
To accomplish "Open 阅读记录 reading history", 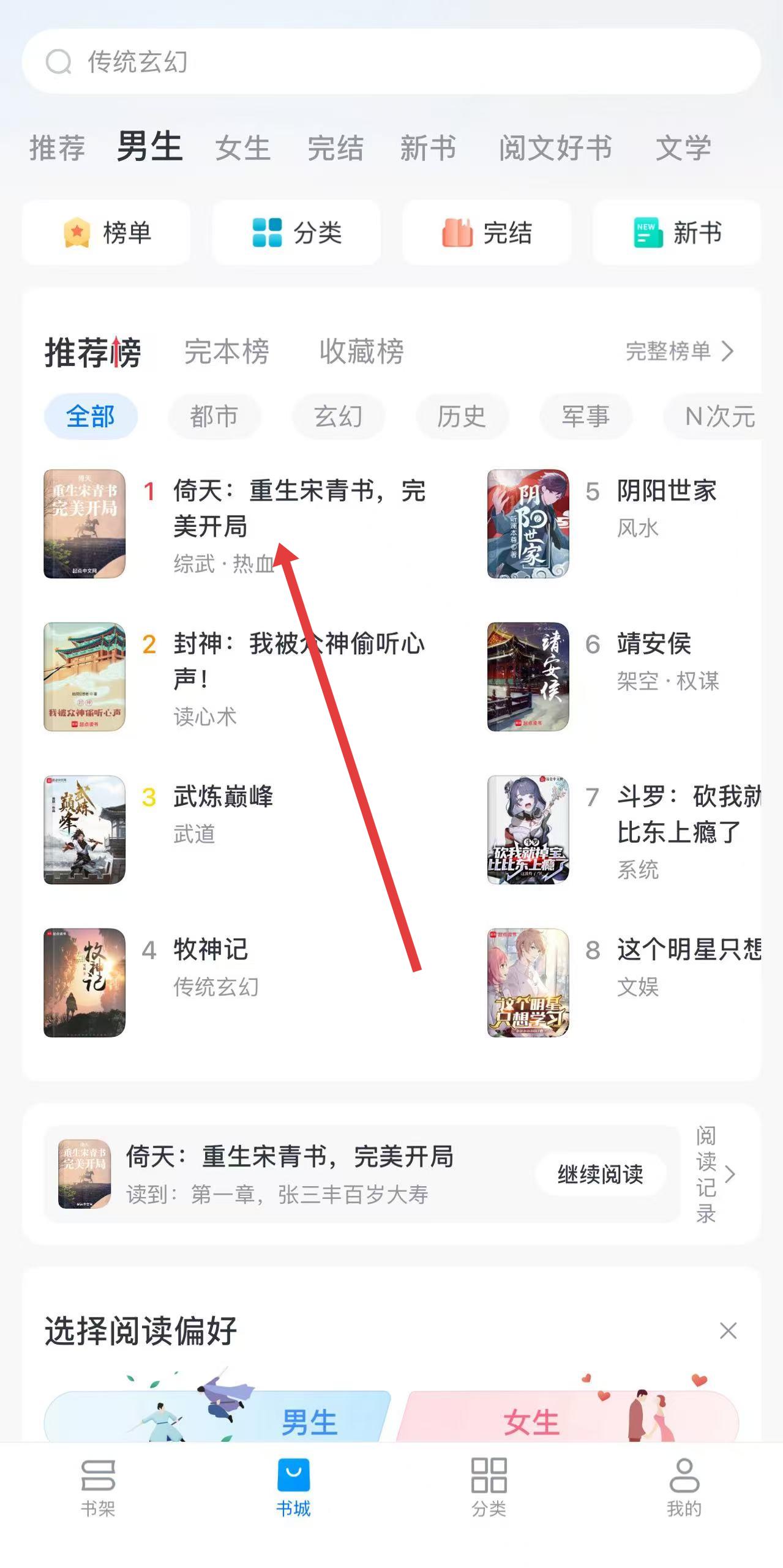I will pos(714,1174).
